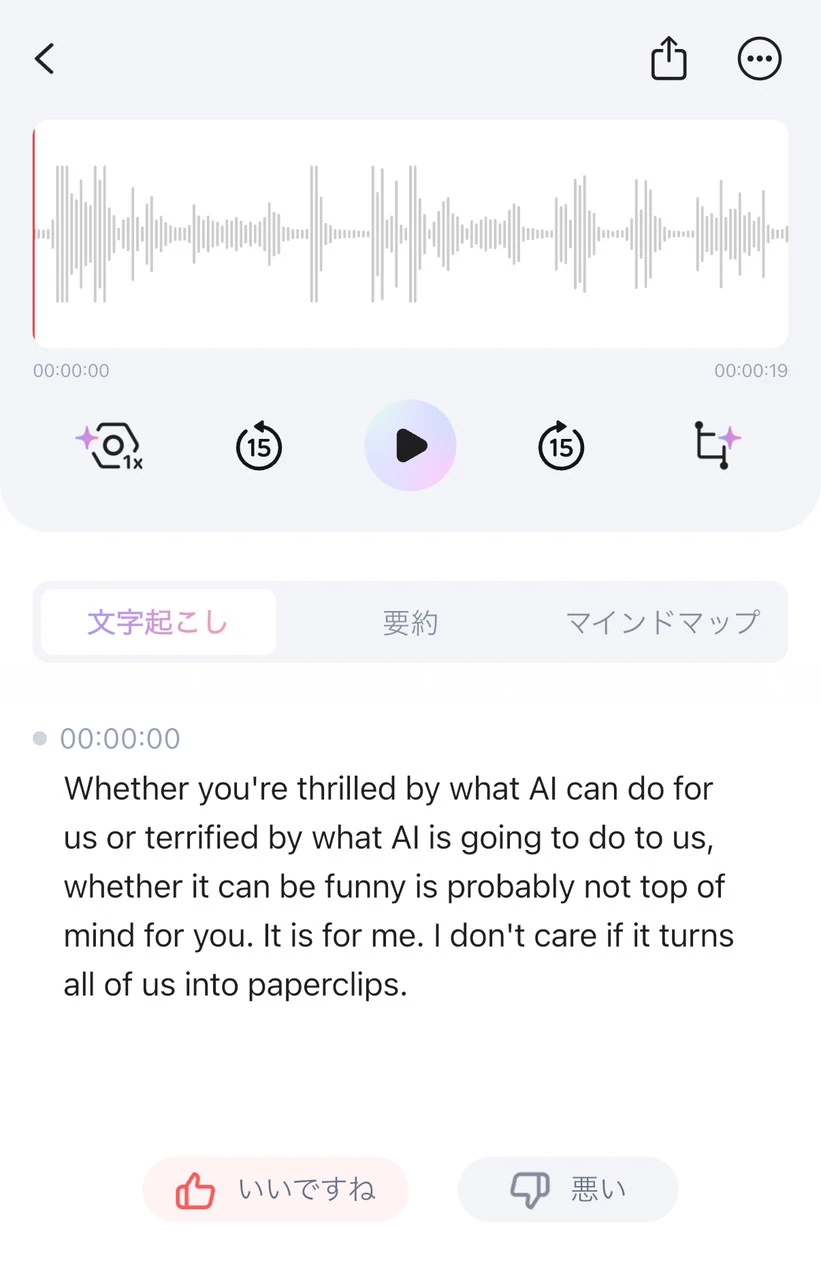This screenshot has height=1280, width=821.
Task: Open the audio trim tool
Action: (716, 445)
